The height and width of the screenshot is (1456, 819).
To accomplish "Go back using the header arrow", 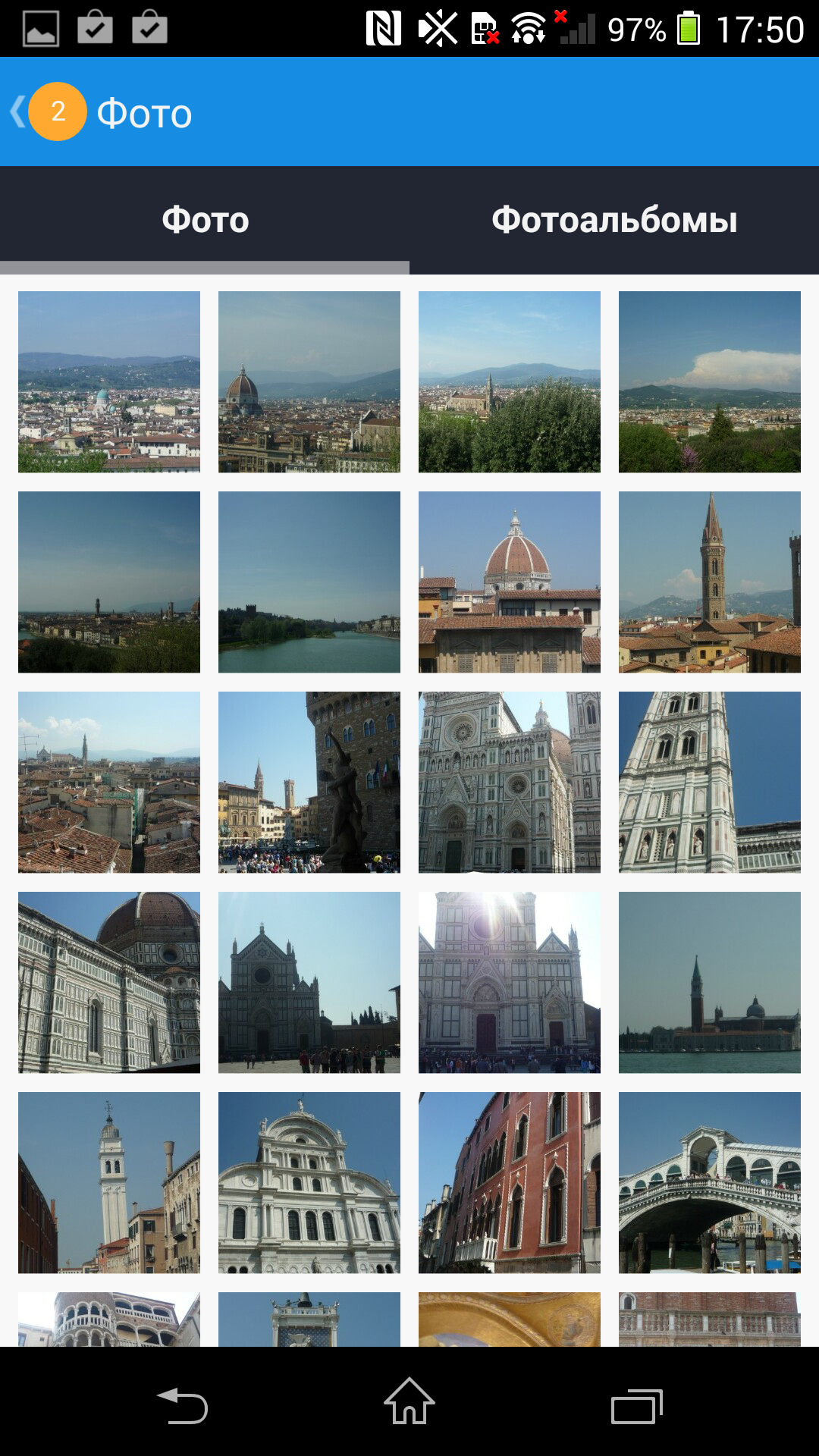I will (18, 112).
